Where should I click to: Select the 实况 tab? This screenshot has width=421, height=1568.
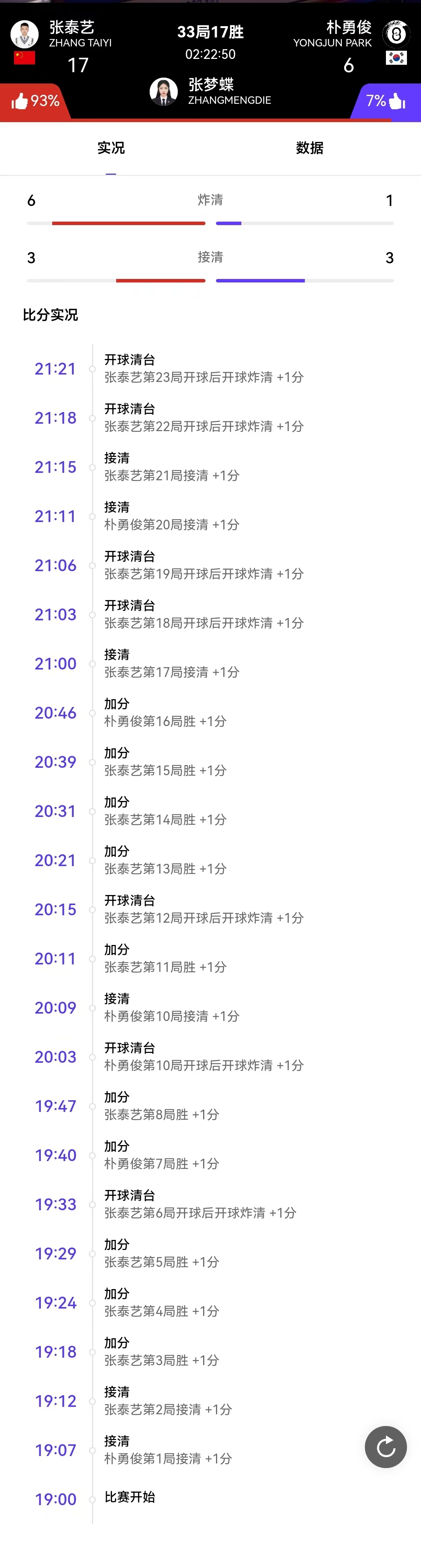tap(111, 148)
